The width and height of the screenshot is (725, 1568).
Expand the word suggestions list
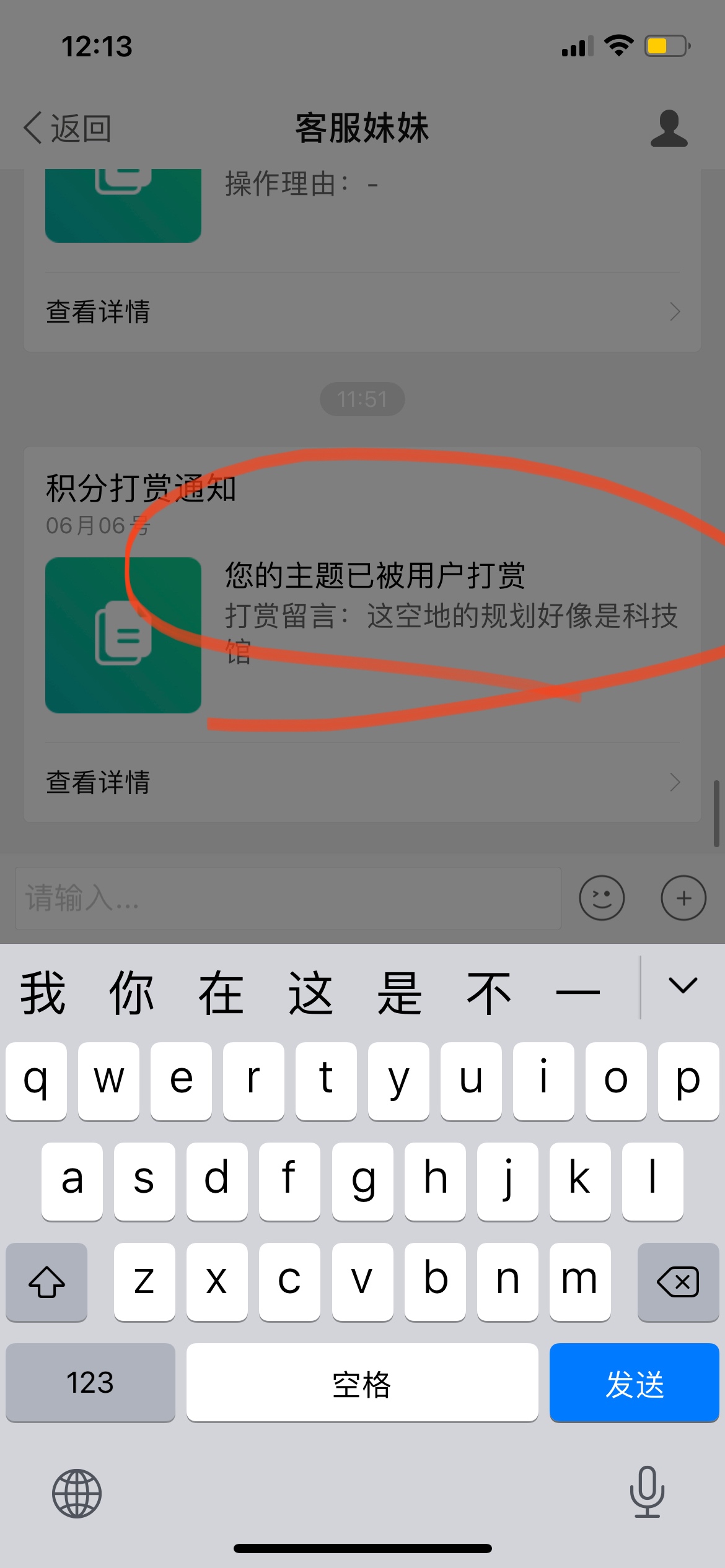(683, 986)
